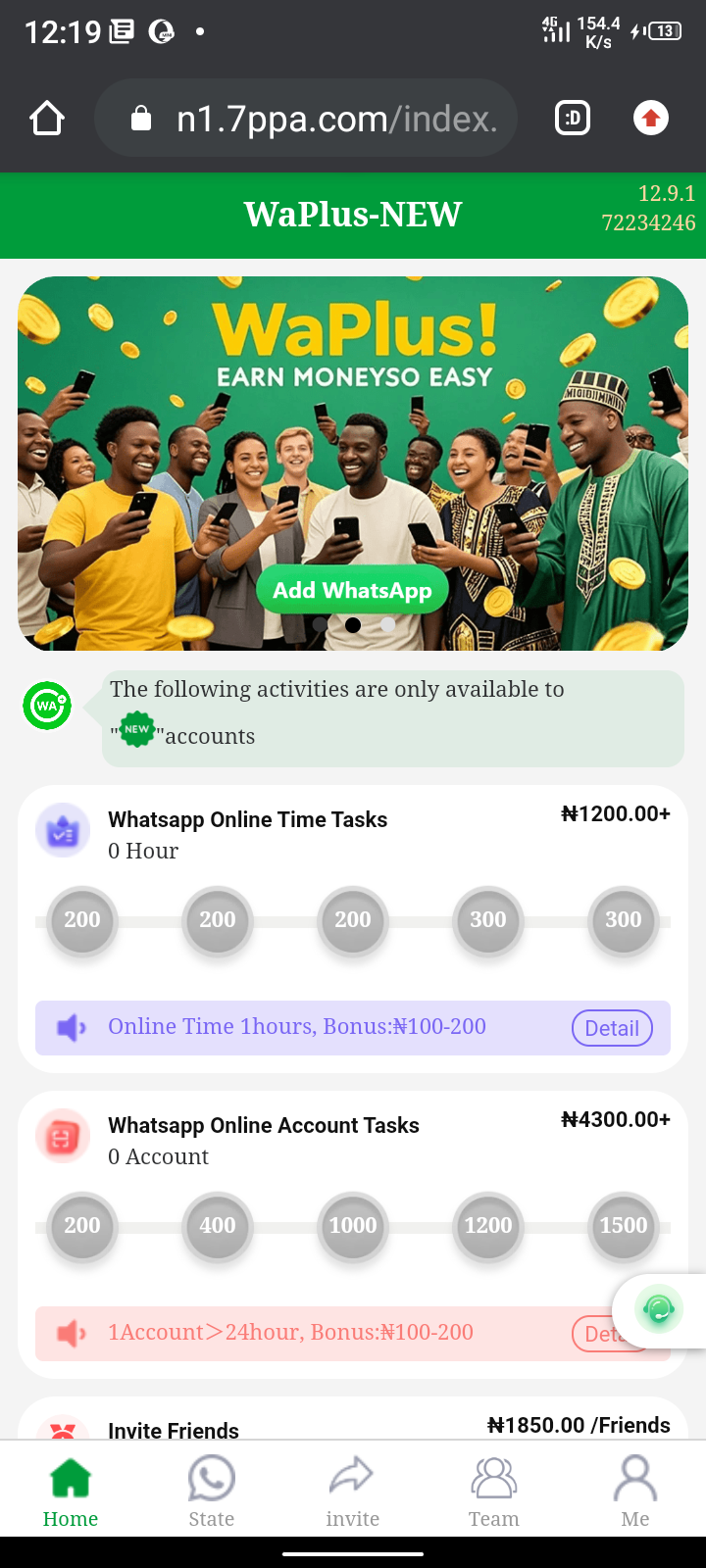Screen dimensions: 706x1568
Task: Open the browser home page
Action: coord(47,119)
